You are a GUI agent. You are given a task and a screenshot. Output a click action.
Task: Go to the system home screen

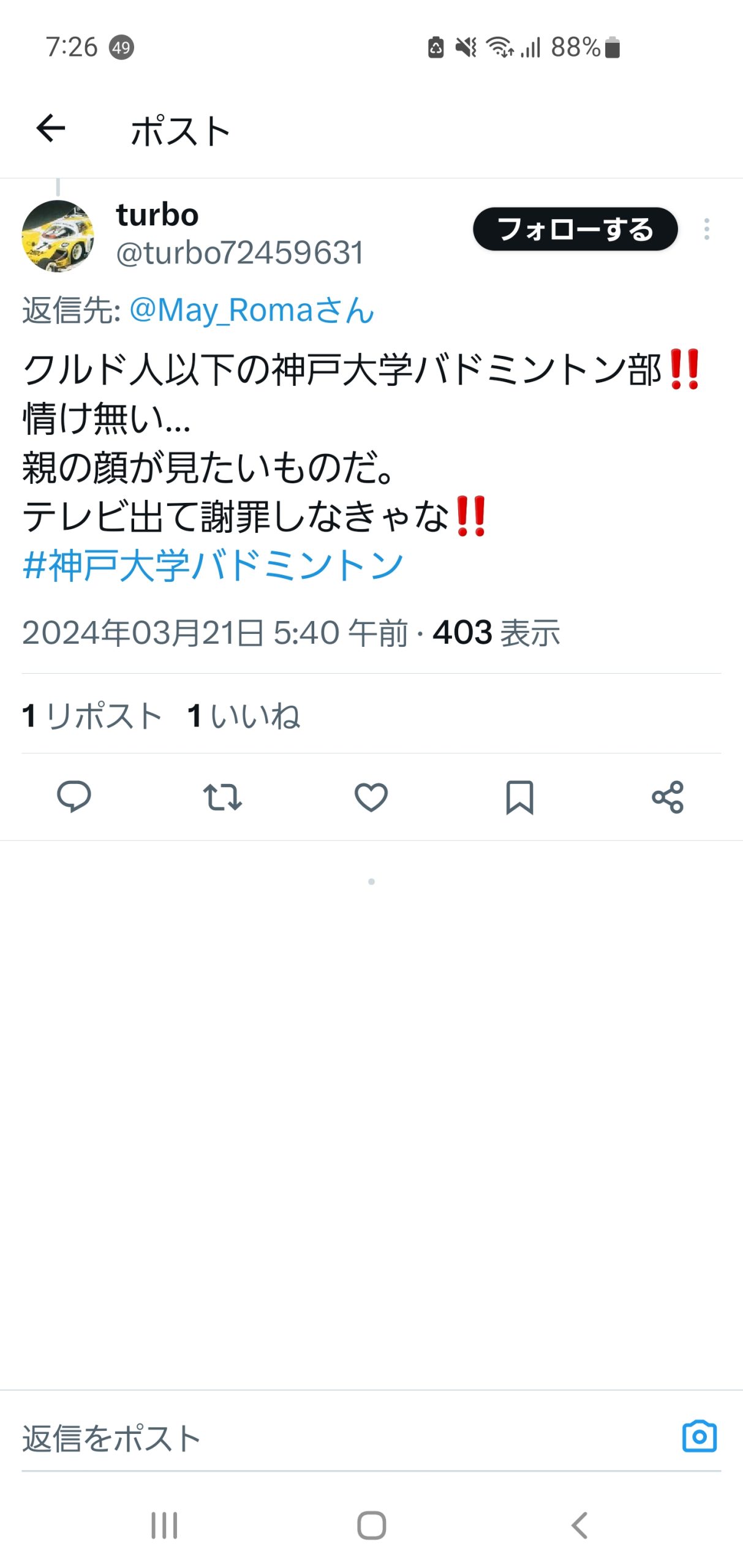(371, 1525)
